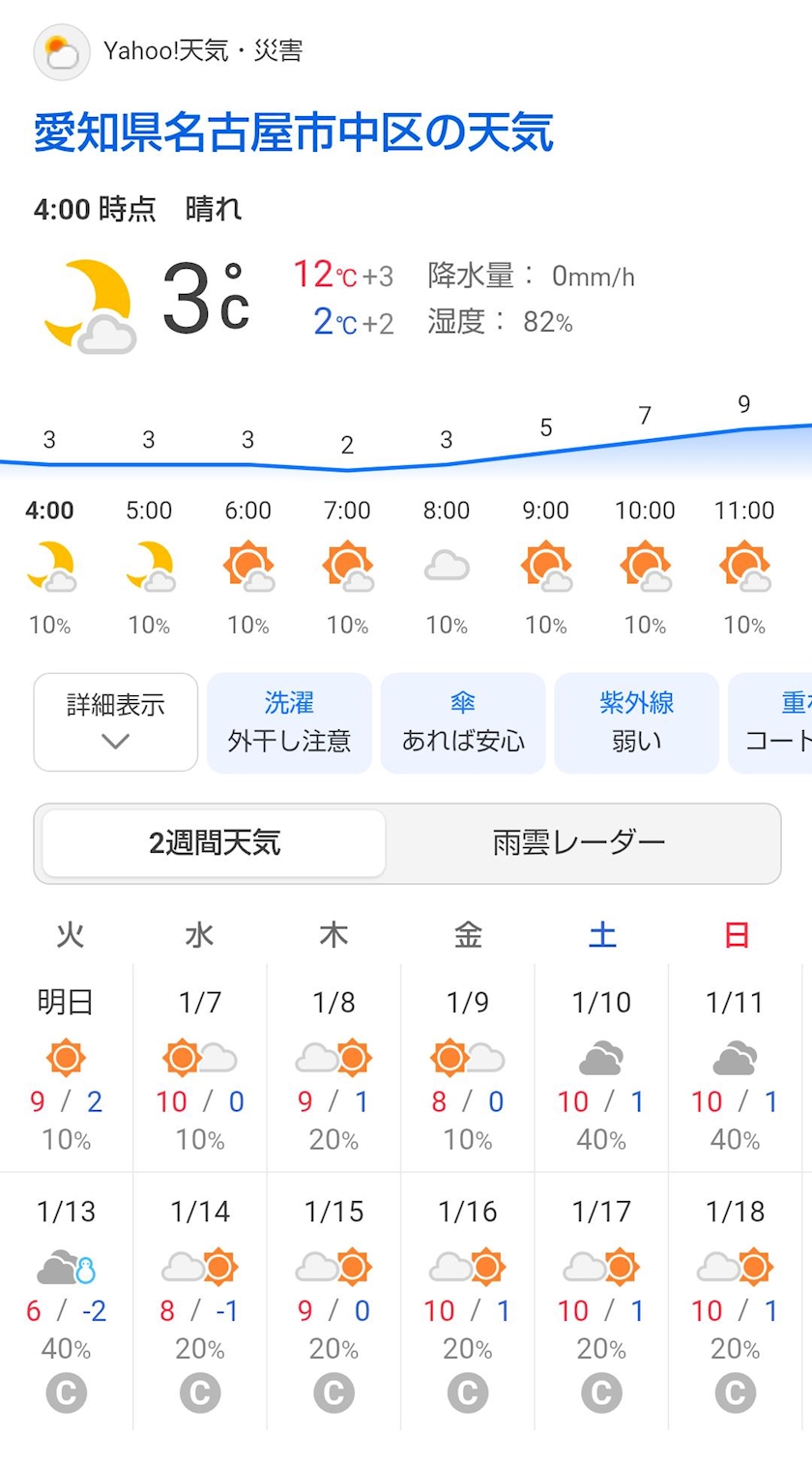Open the partially visible coat index chip
The height and width of the screenshot is (1464, 812).
pos(773,722)
